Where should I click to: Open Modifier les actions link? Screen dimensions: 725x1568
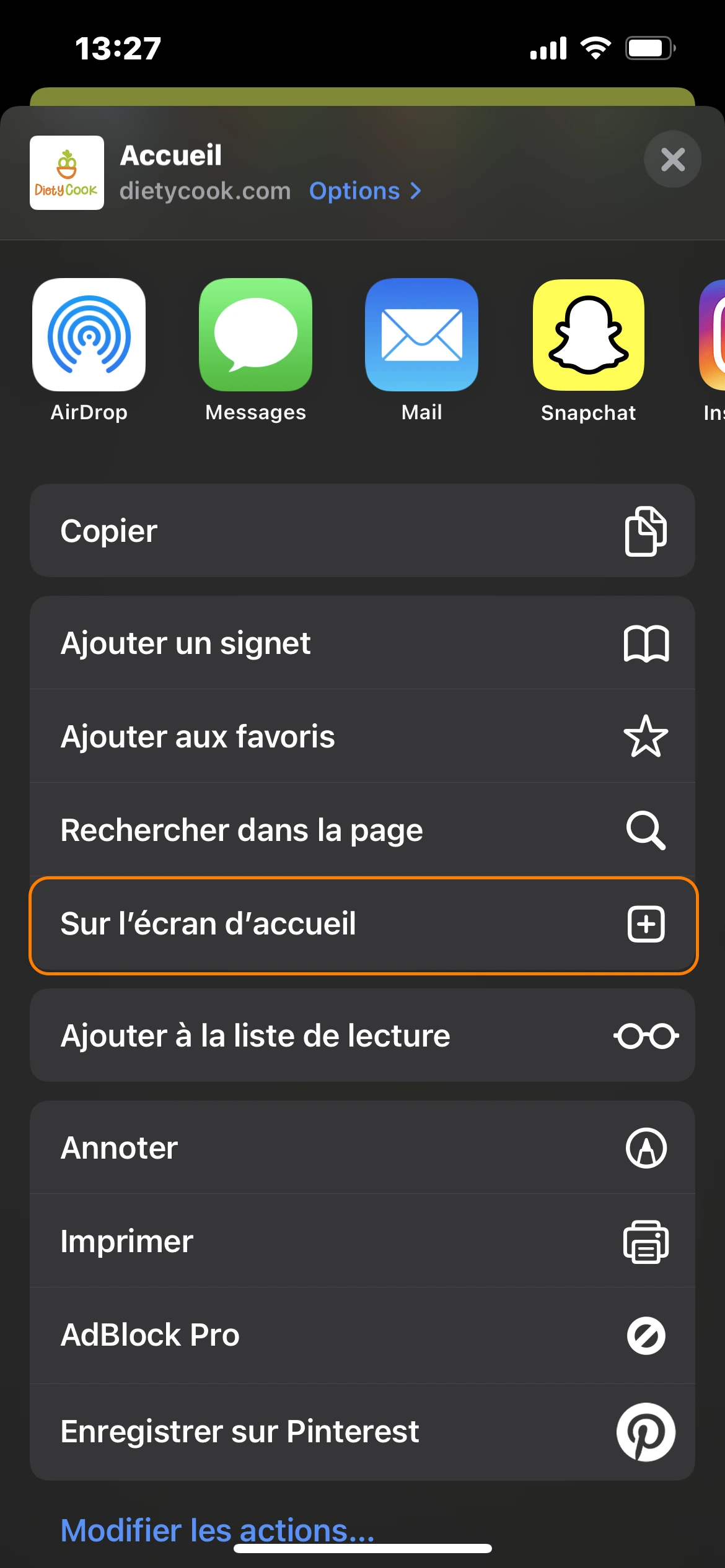[217, 1530]
